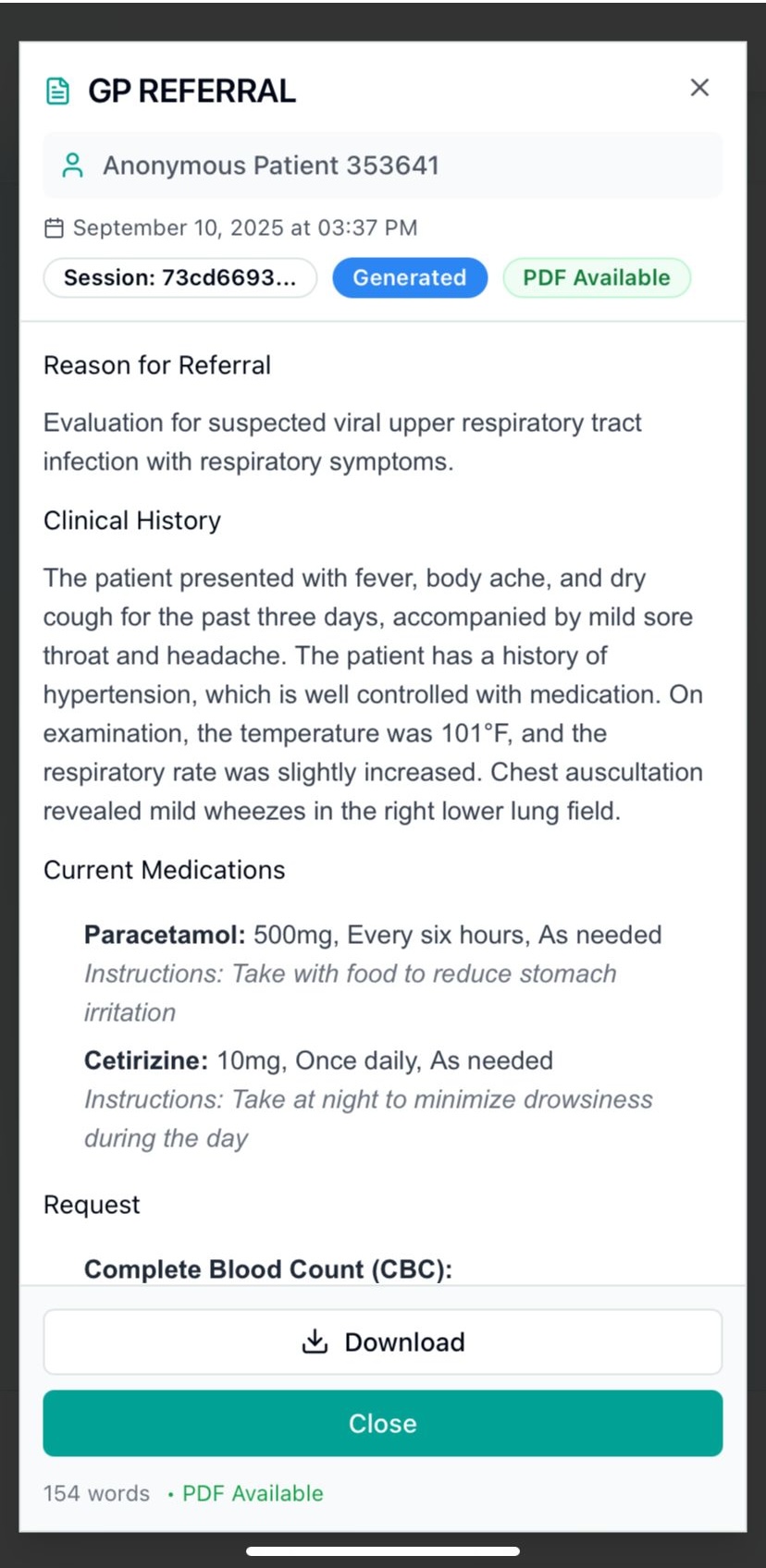Select the Session: 73cd6693 chip
Viewport: 766px width, 1568px height.
tap(179, 277)
